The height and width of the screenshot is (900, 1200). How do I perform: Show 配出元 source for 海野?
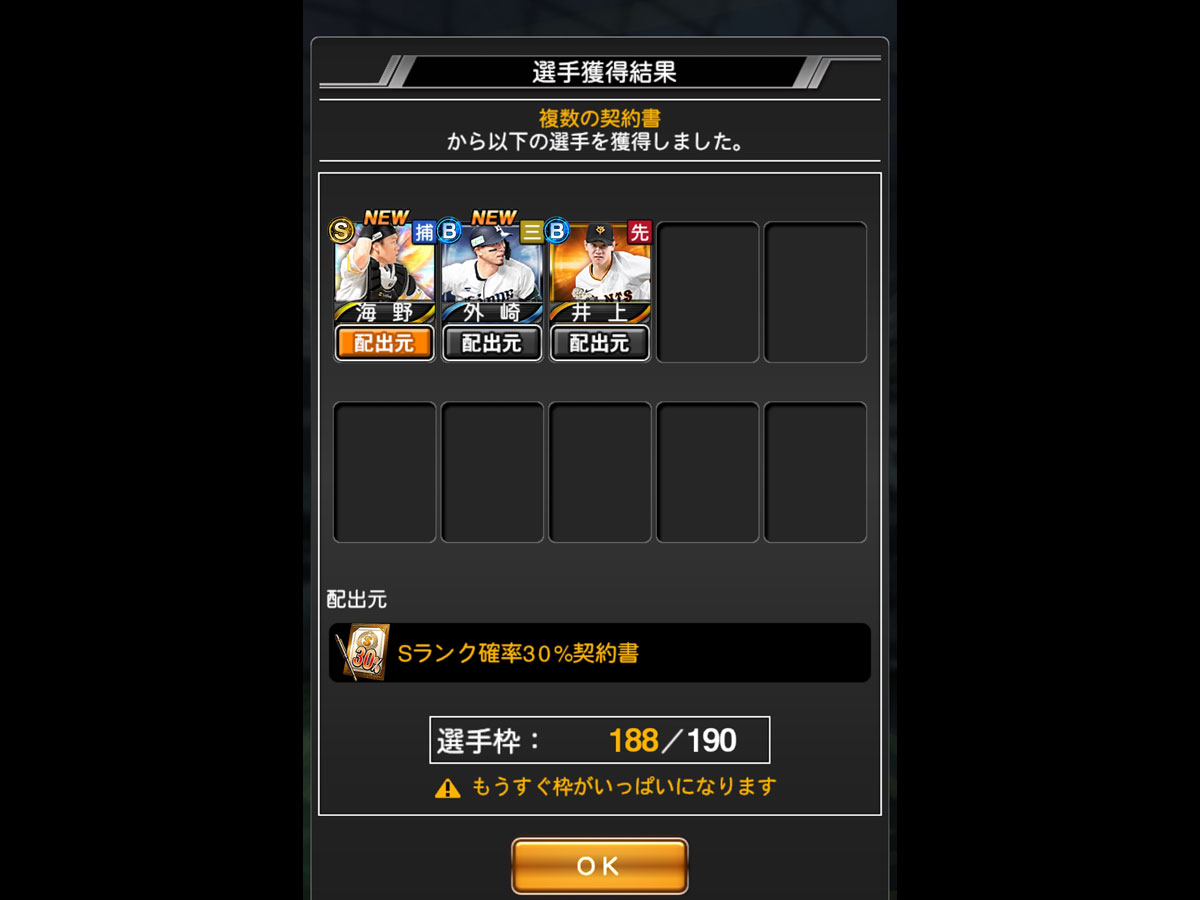click(x=384, y=343)
